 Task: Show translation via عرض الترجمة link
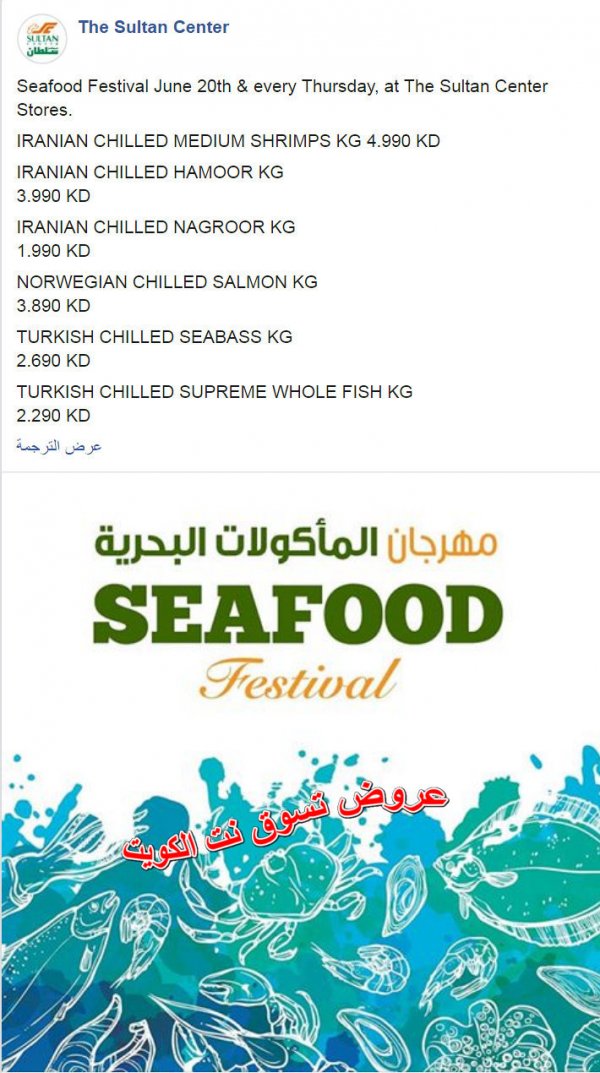(x=59, y=447)
